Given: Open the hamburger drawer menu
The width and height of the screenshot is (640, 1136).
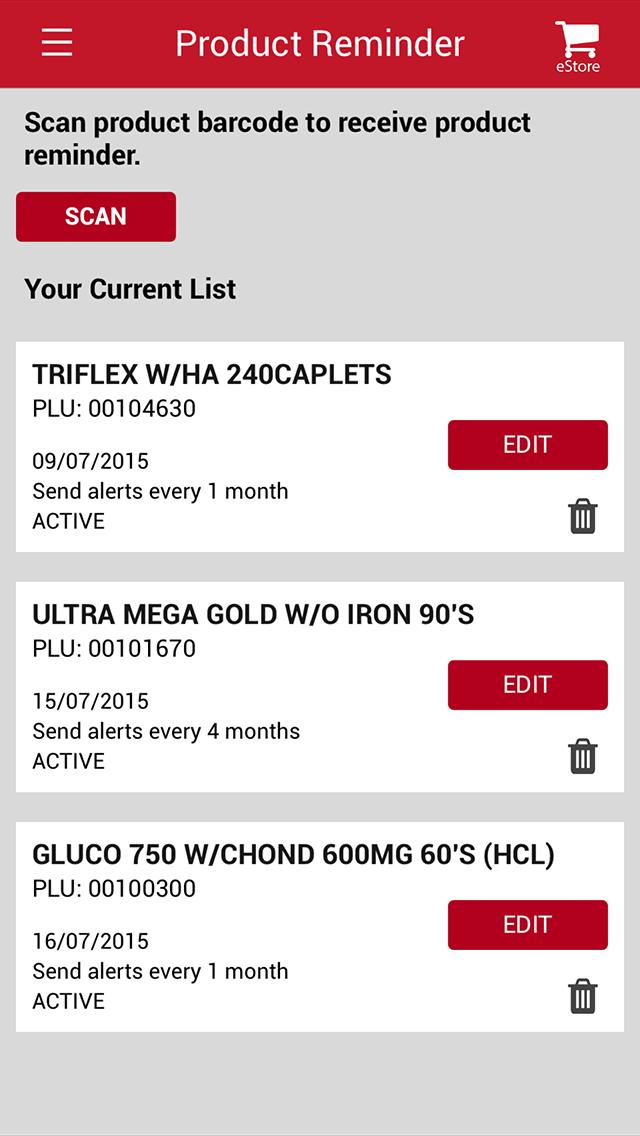Looking at the screenshot, I should (x=57, y=43).
